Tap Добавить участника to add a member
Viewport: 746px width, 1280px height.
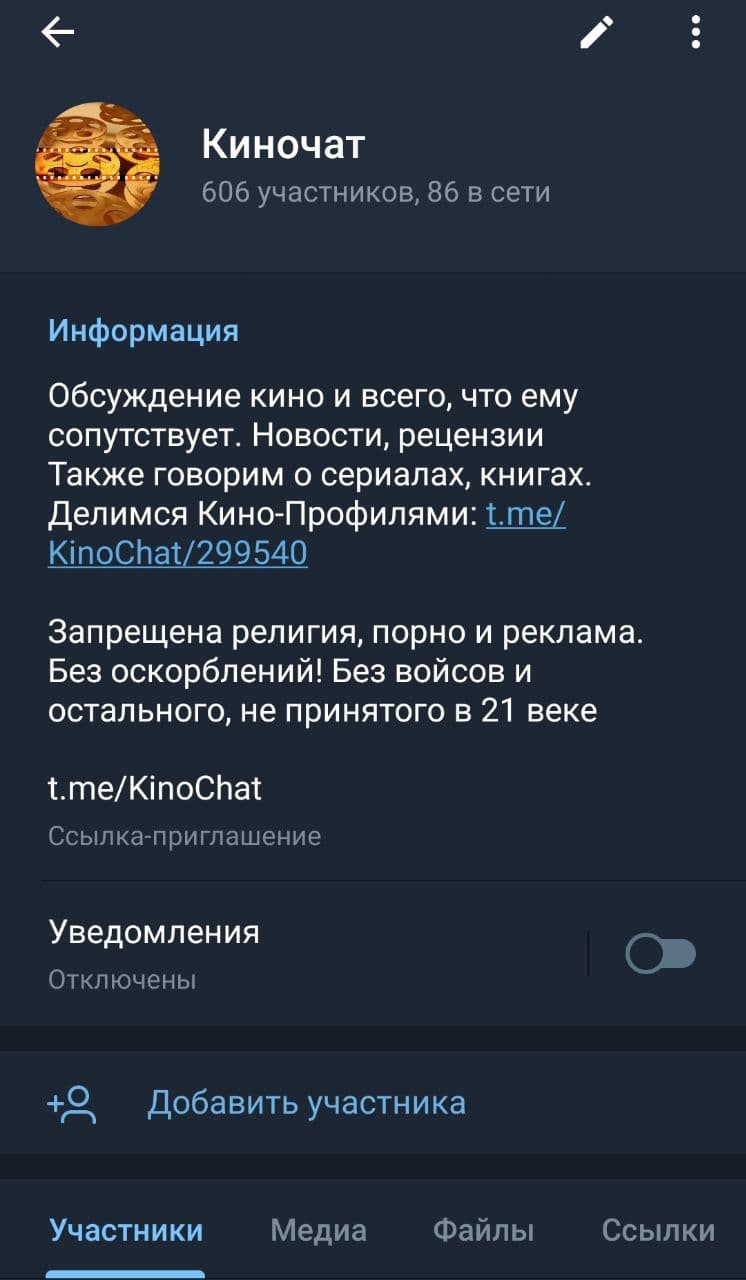[306, 1103]
